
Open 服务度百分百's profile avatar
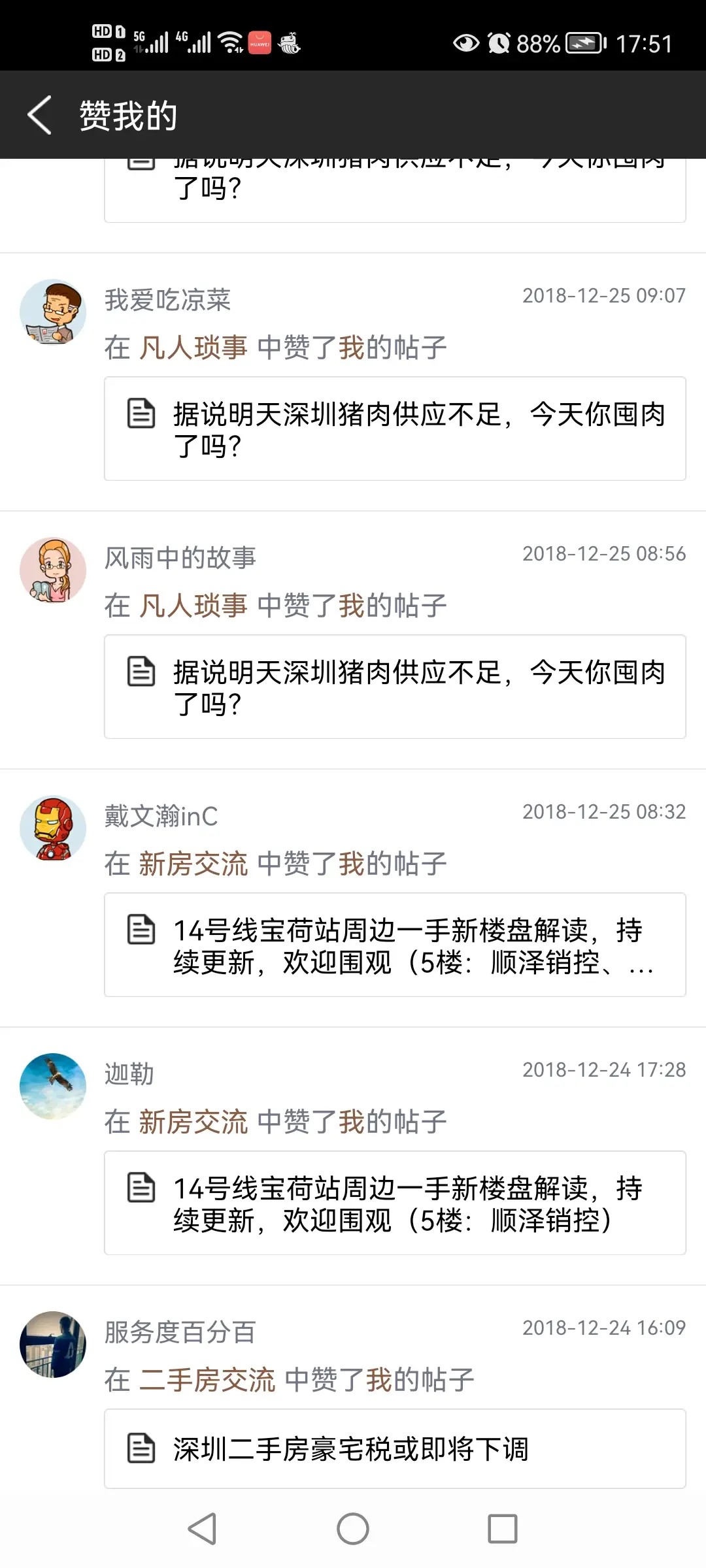tap(53, 1344)
